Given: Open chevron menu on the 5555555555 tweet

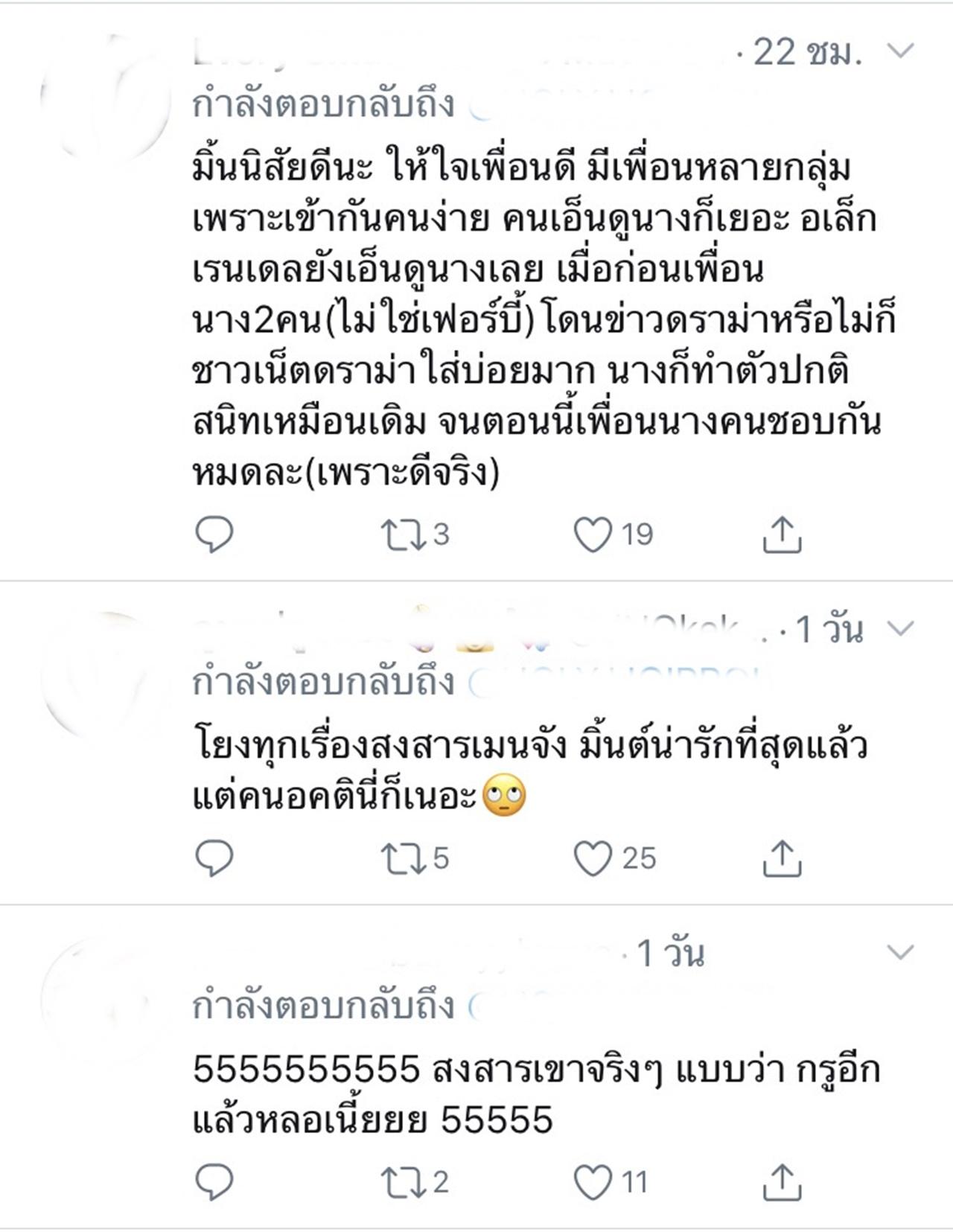Looking at the screenshot, I should tap(901, 952).
